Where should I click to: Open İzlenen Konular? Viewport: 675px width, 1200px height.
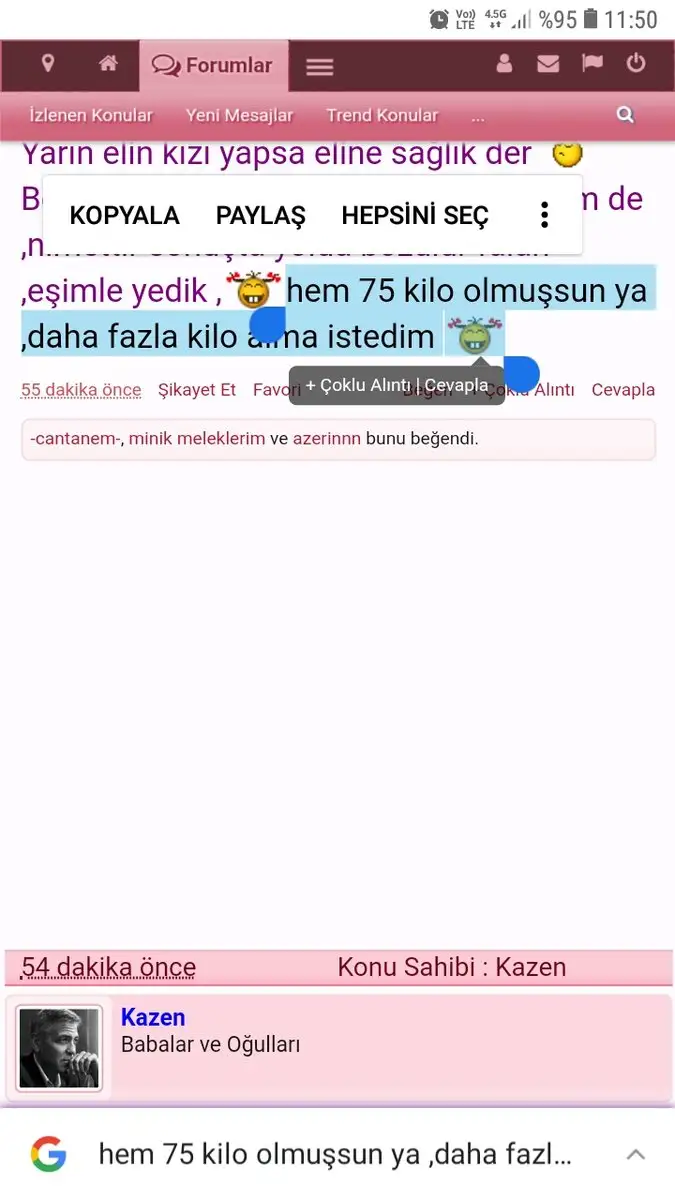tap(91, 115)
